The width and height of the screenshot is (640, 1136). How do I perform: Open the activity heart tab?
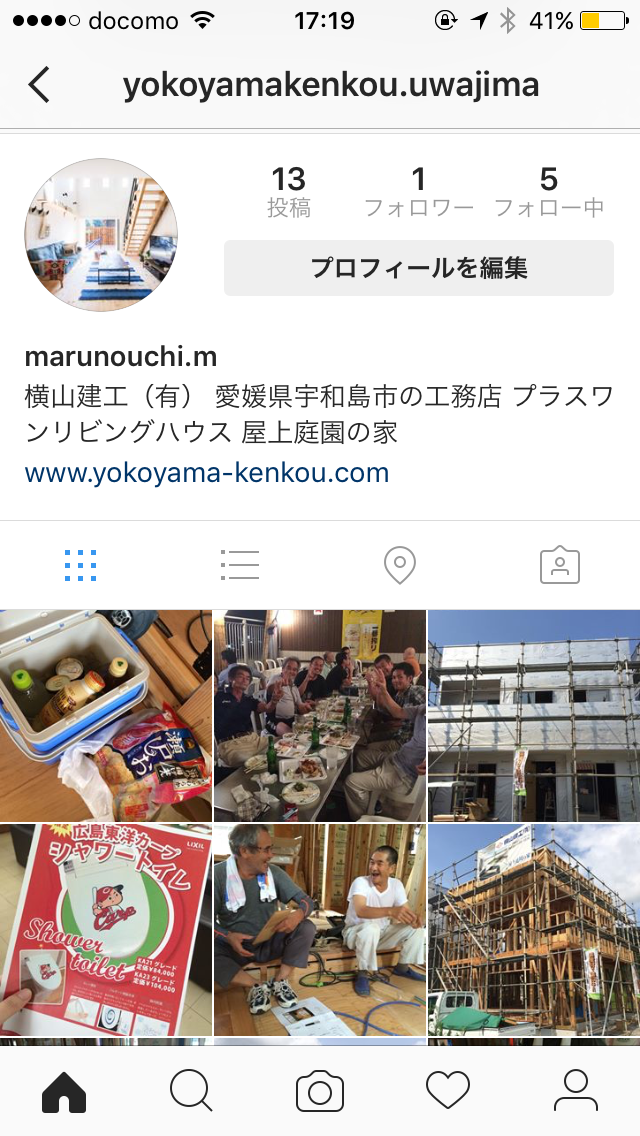point(448,1091)
